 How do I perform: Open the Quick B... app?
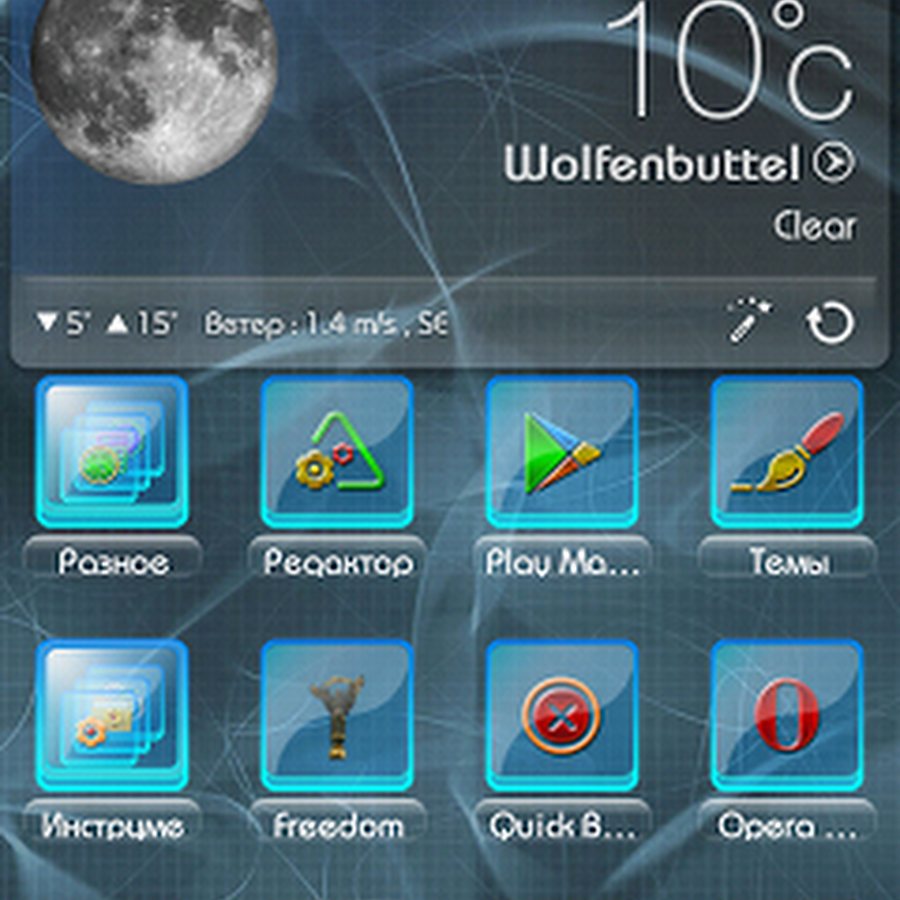pos(562,715)
